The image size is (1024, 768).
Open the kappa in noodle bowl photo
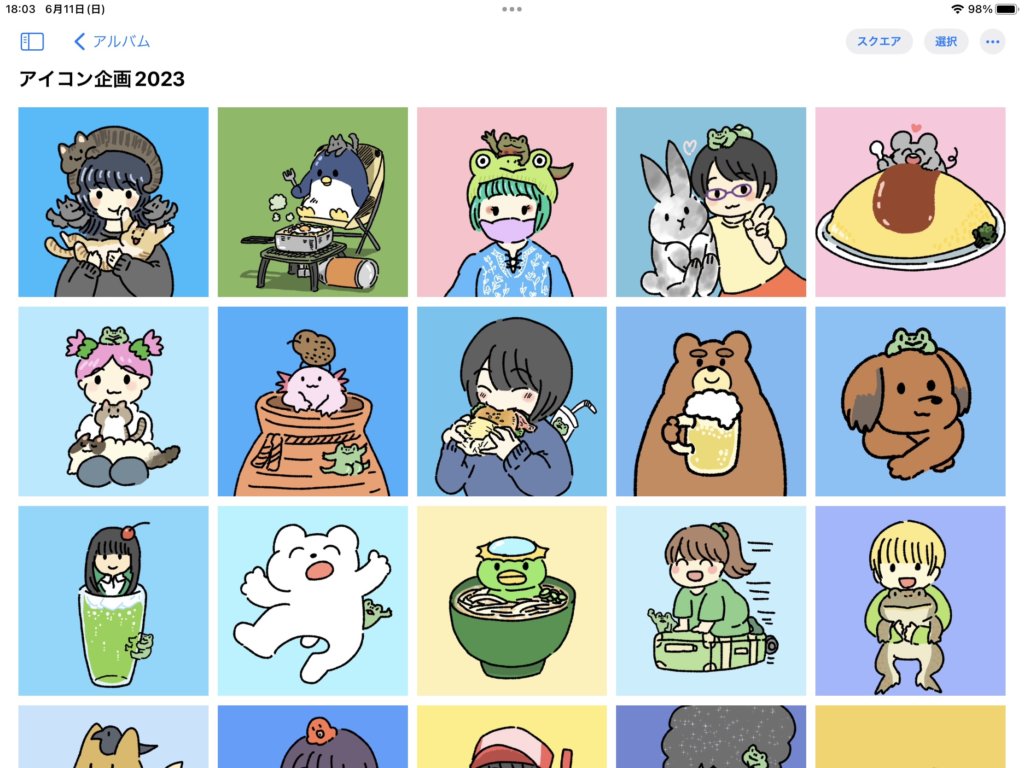(x=512, y=600)
